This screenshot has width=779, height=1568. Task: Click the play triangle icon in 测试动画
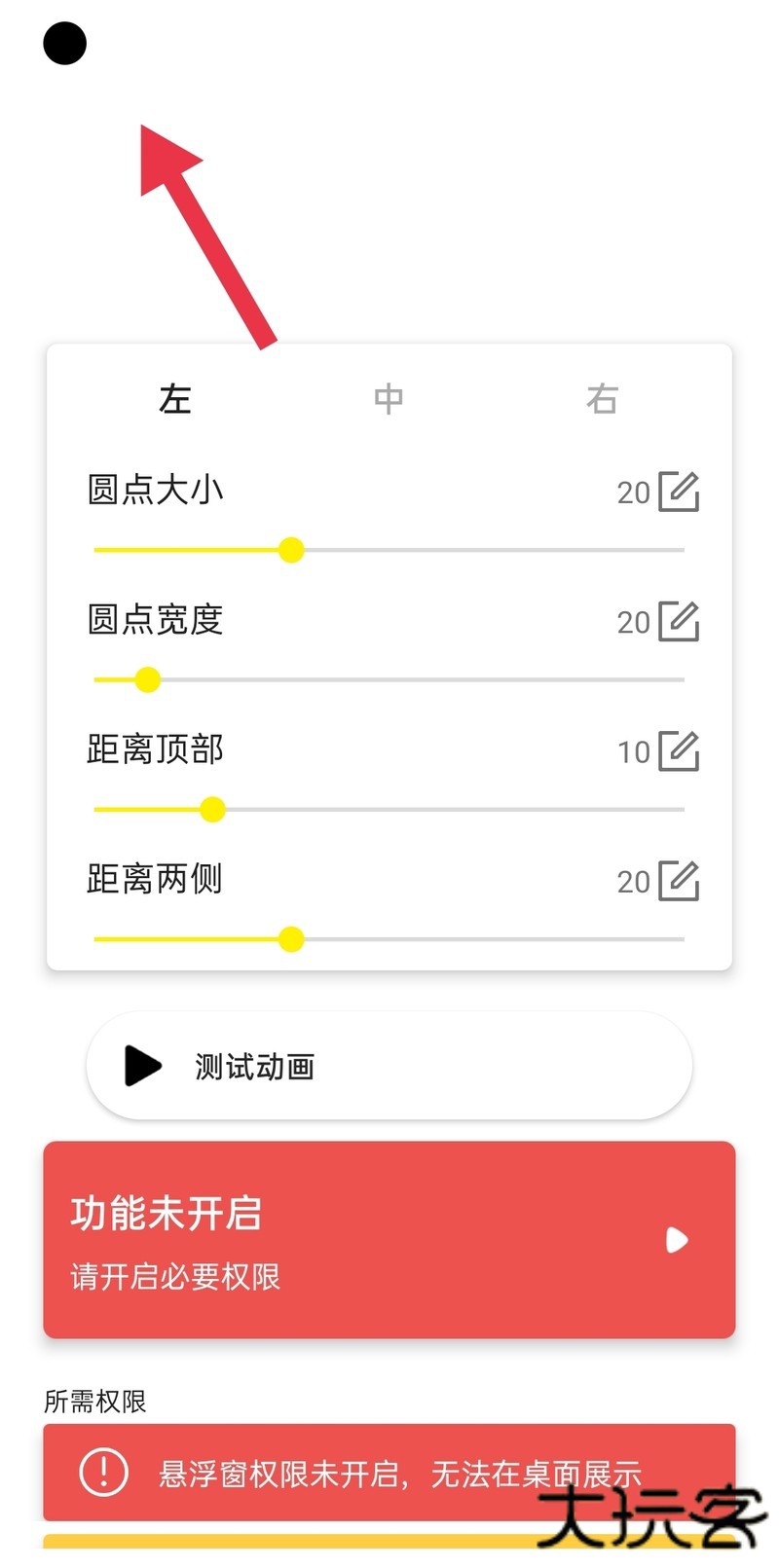pyautogui.click(x=142, y=1065)
